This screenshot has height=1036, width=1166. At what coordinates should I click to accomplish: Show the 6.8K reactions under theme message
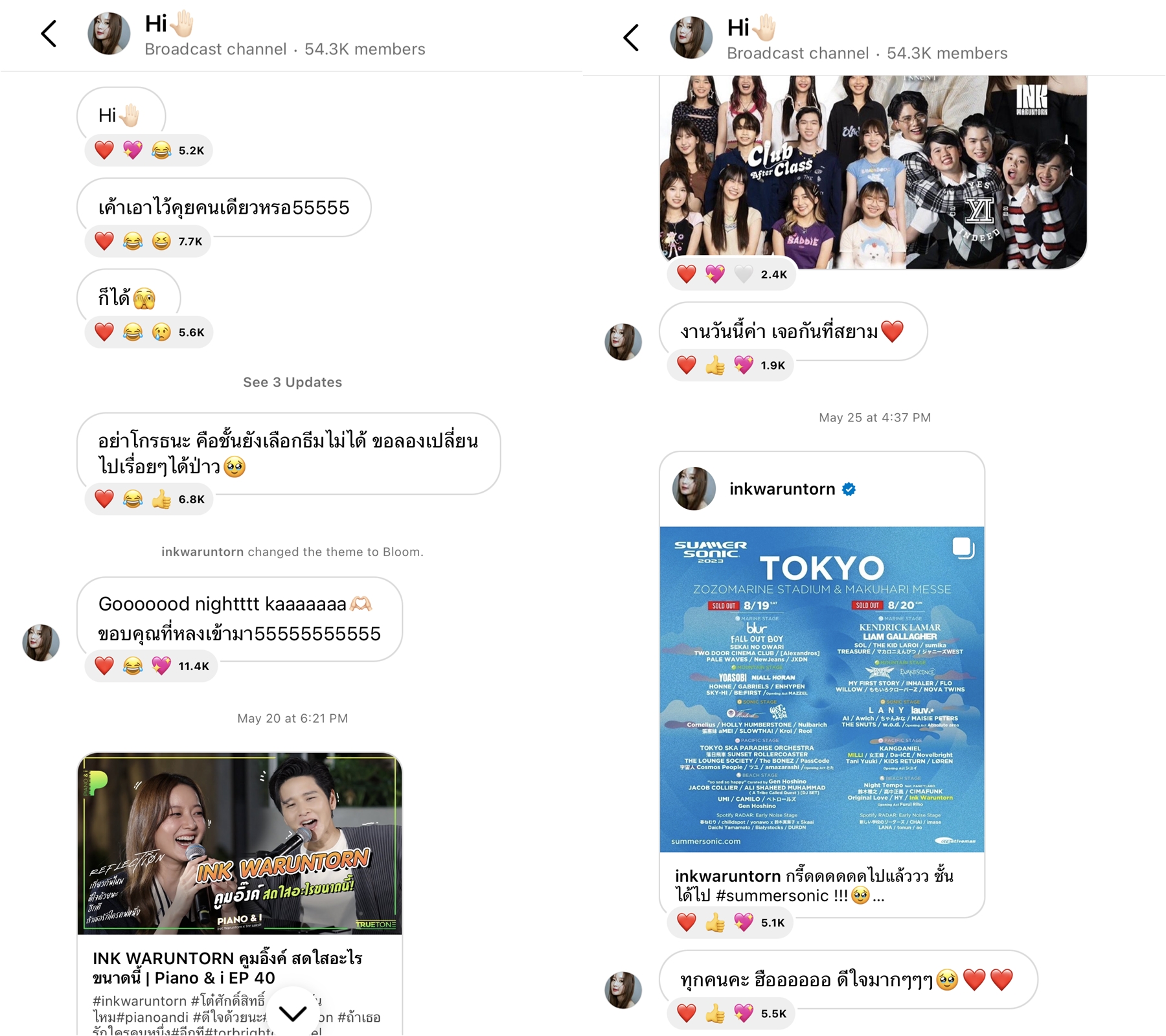(x=149, y=499)
